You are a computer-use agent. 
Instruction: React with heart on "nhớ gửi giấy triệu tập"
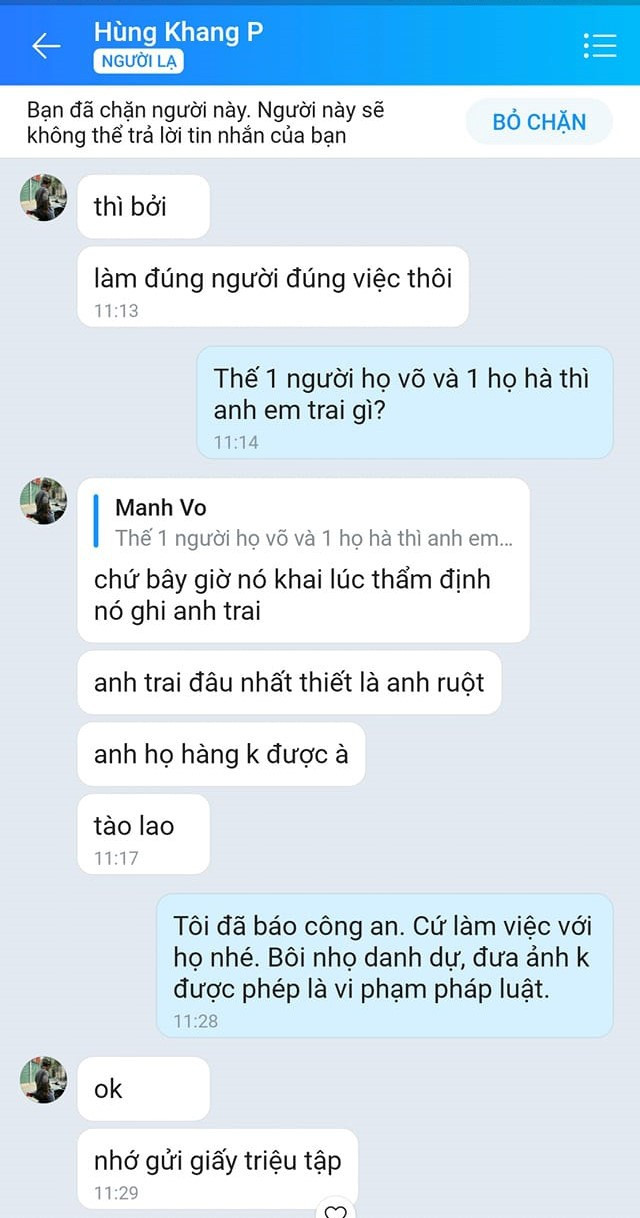point(337,1211)
